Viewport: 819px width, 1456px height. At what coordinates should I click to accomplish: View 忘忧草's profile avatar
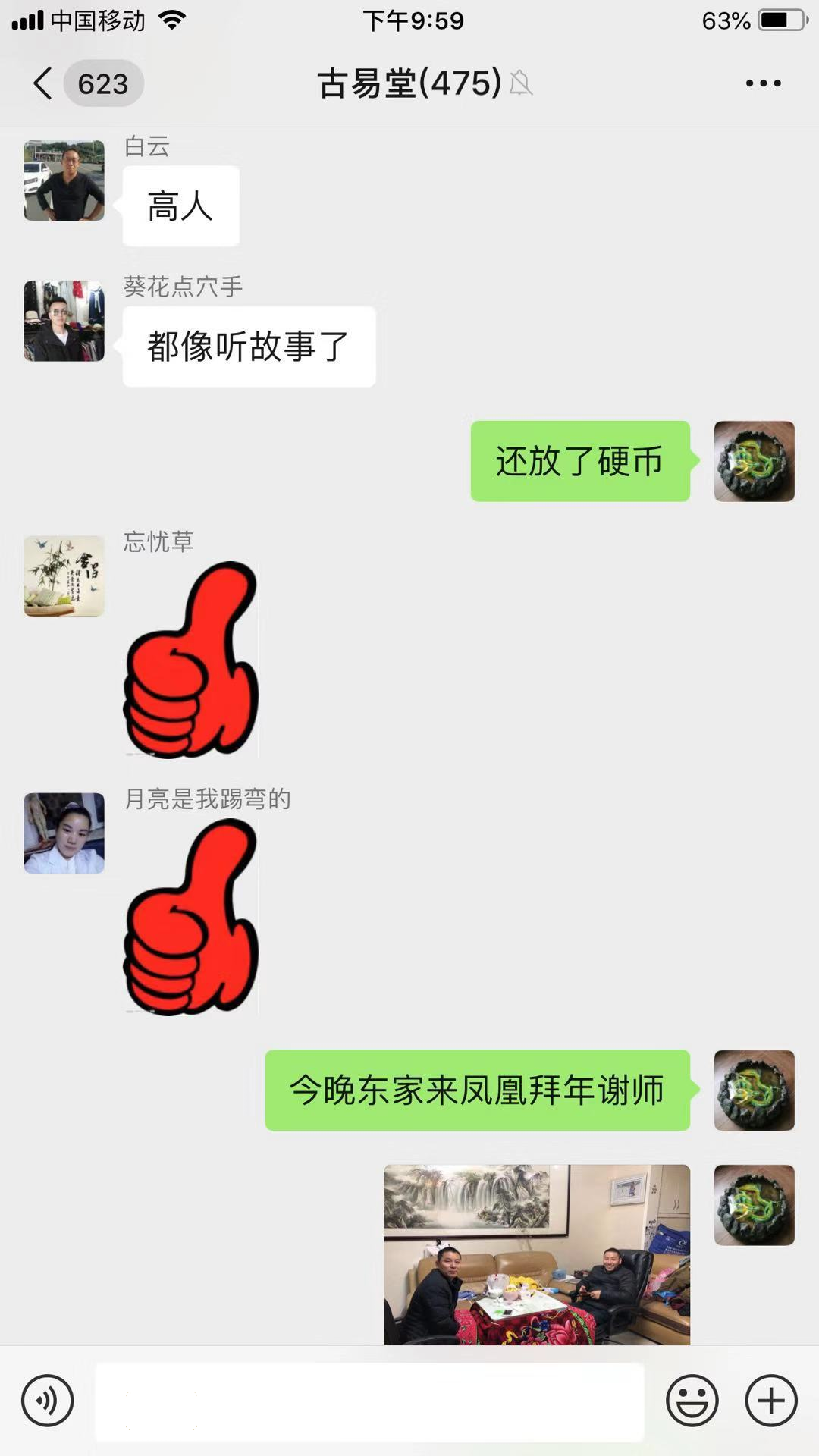64,576
